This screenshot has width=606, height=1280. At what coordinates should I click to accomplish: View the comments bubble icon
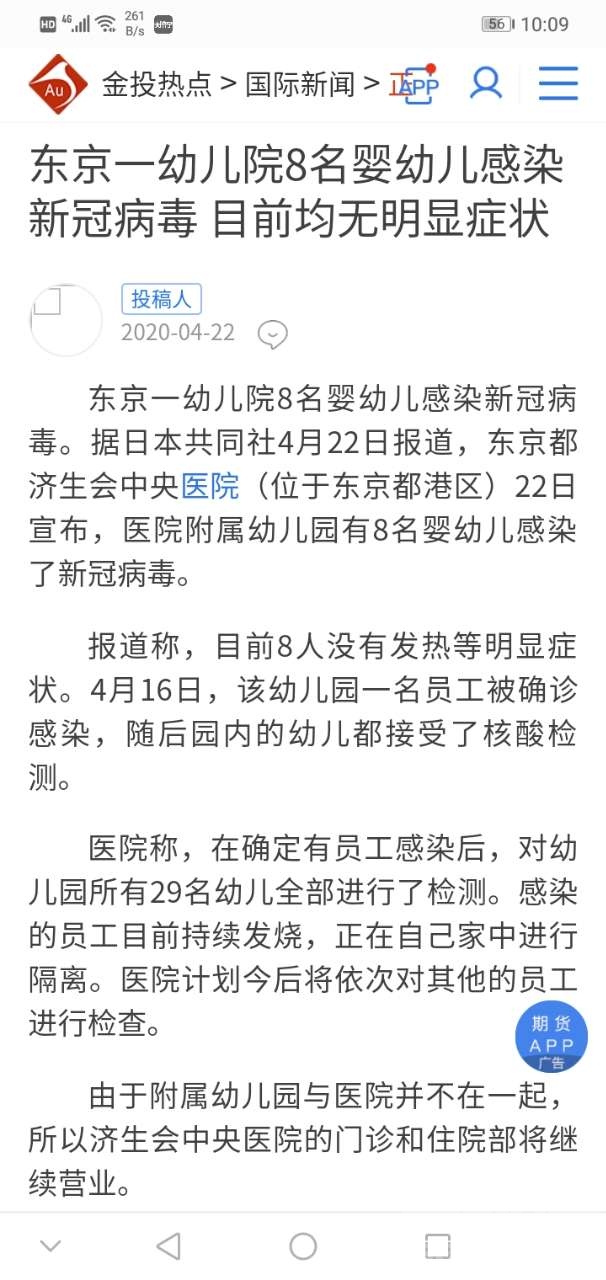pyautogui.click(x=272, y=334)
